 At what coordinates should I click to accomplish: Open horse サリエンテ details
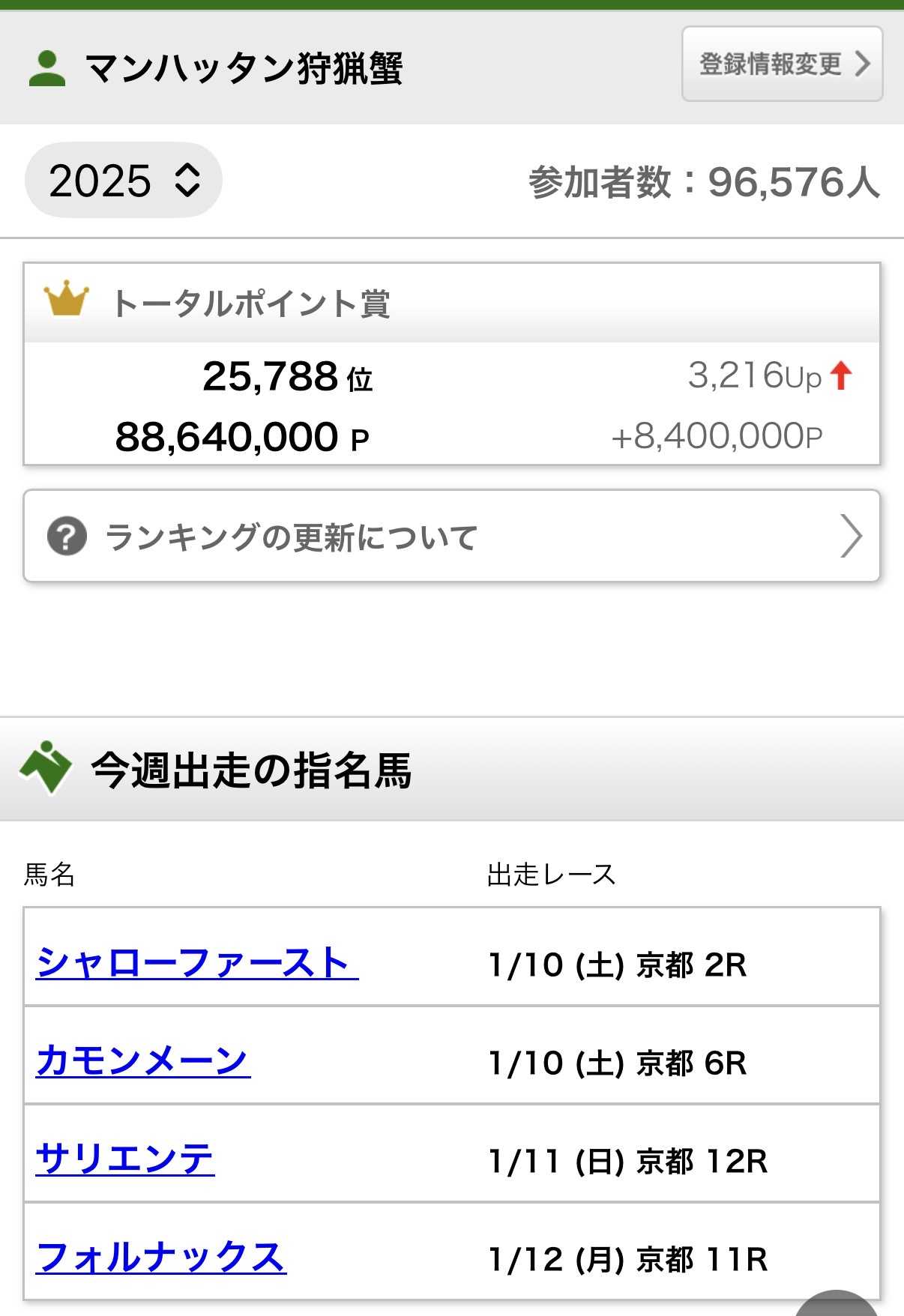tap(125, 1159)
